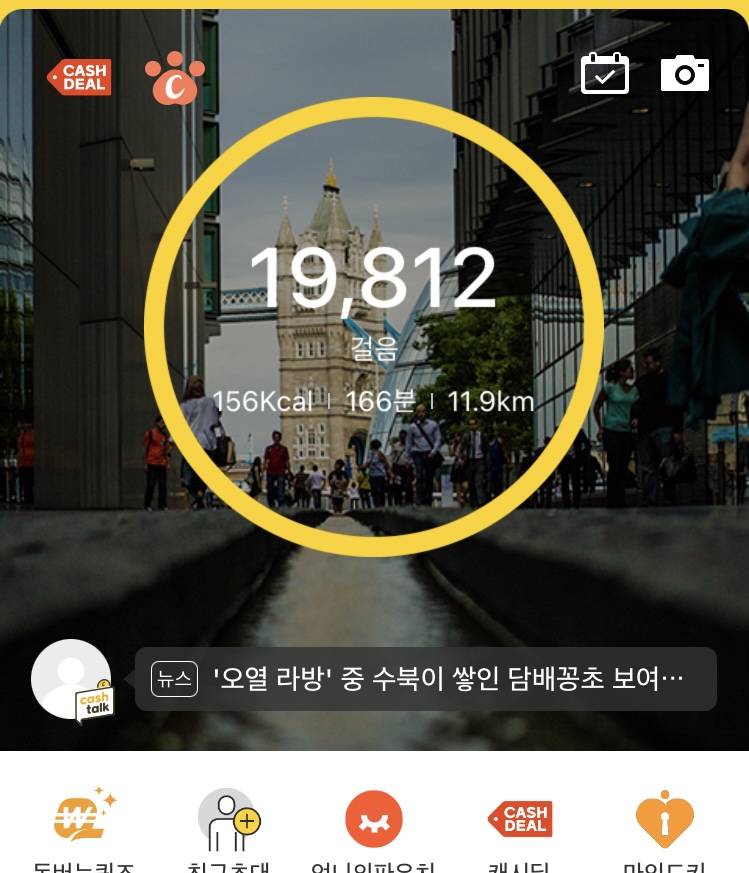The height and width of the screenshot is (873, 749).
Task: Tap the orange round gear icon shortcut
Action: point(374,820)
